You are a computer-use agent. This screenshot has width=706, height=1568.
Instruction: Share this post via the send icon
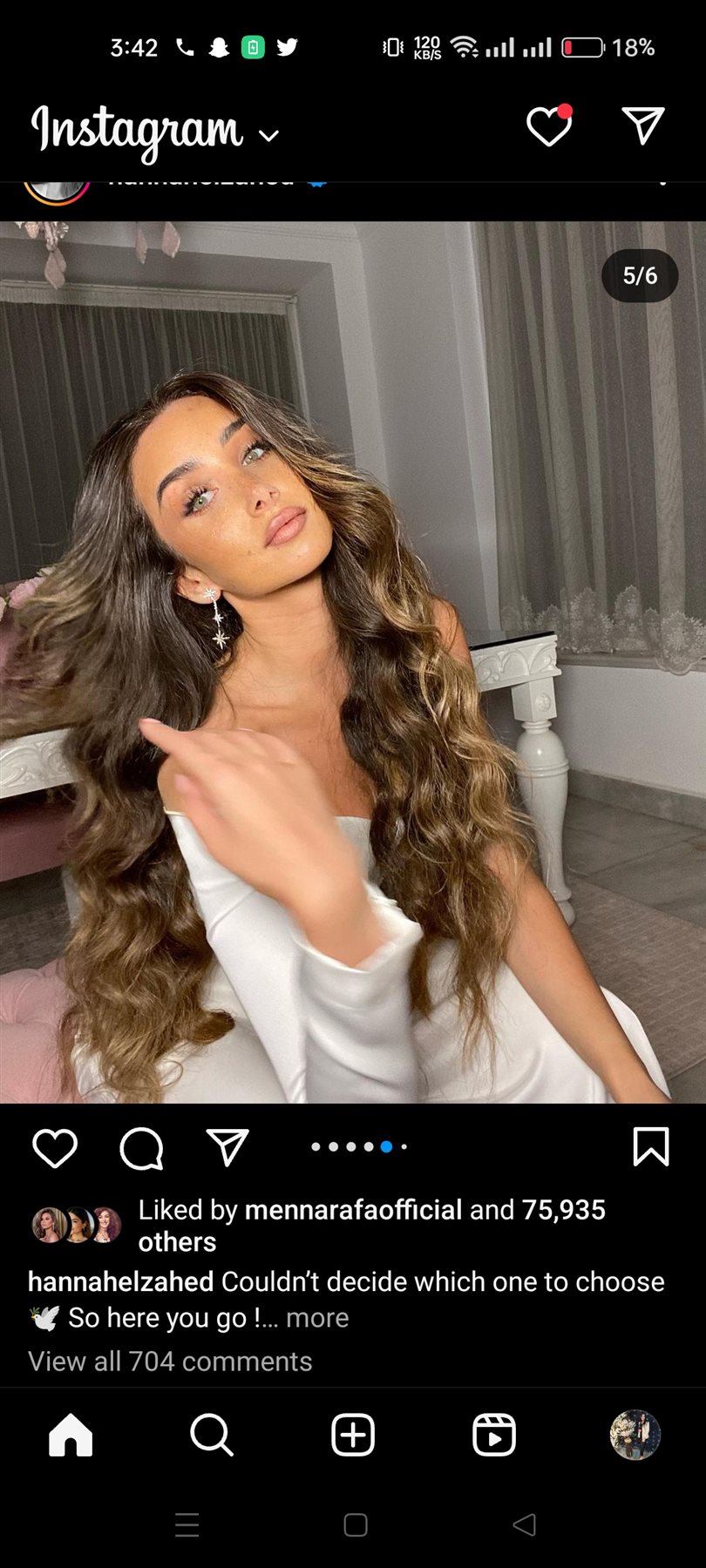227,1147
